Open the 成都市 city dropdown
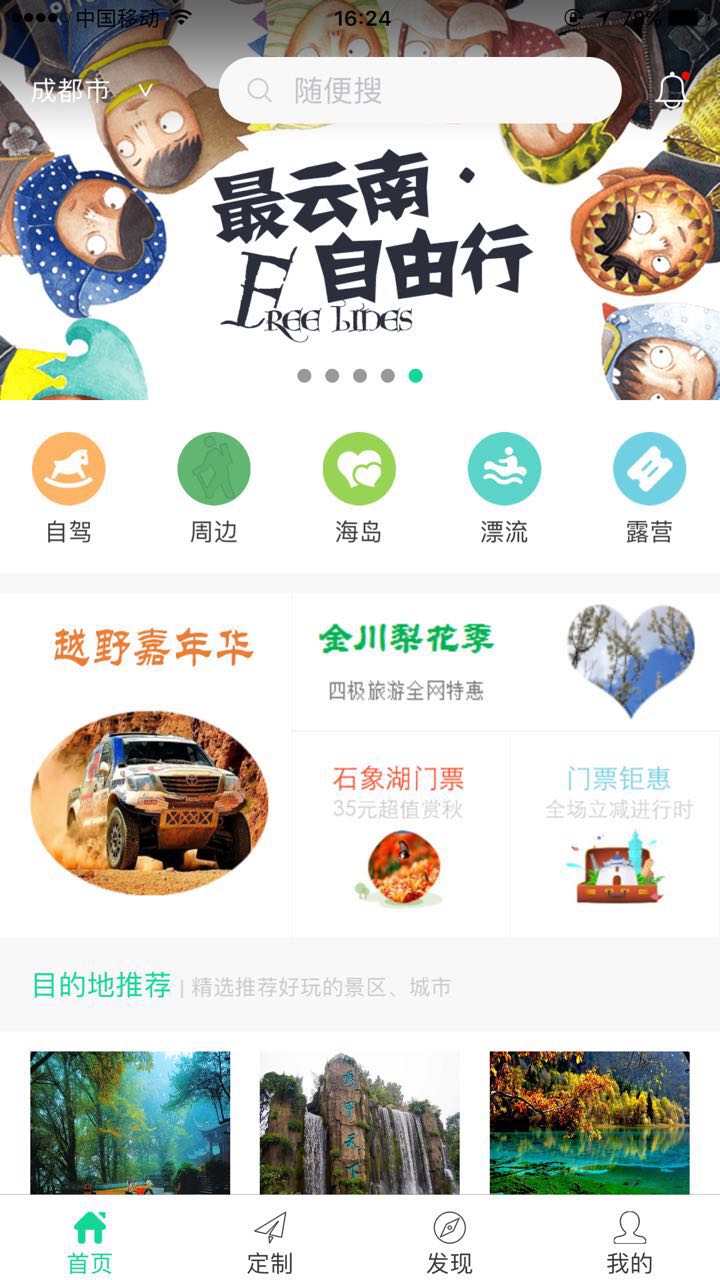This screenshot has width=720, height=1280. (90, 91)
